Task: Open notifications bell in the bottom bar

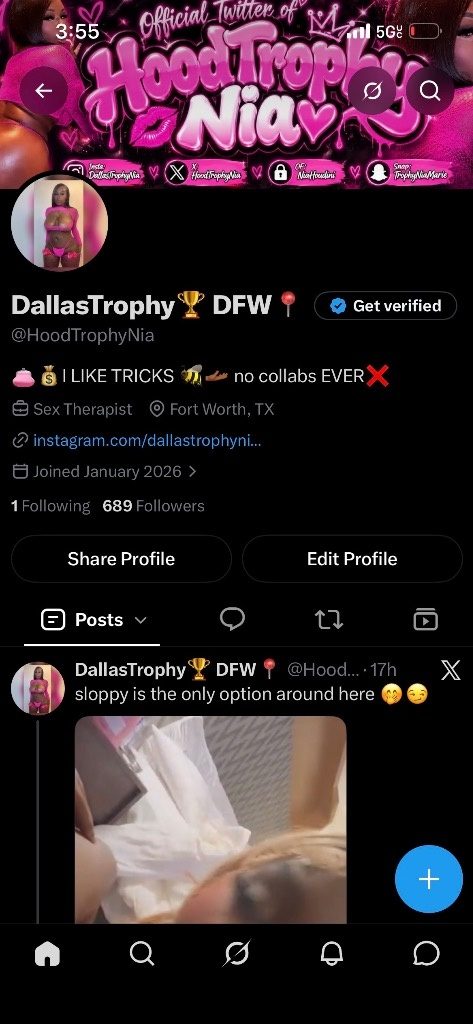Action: point(331,955)
